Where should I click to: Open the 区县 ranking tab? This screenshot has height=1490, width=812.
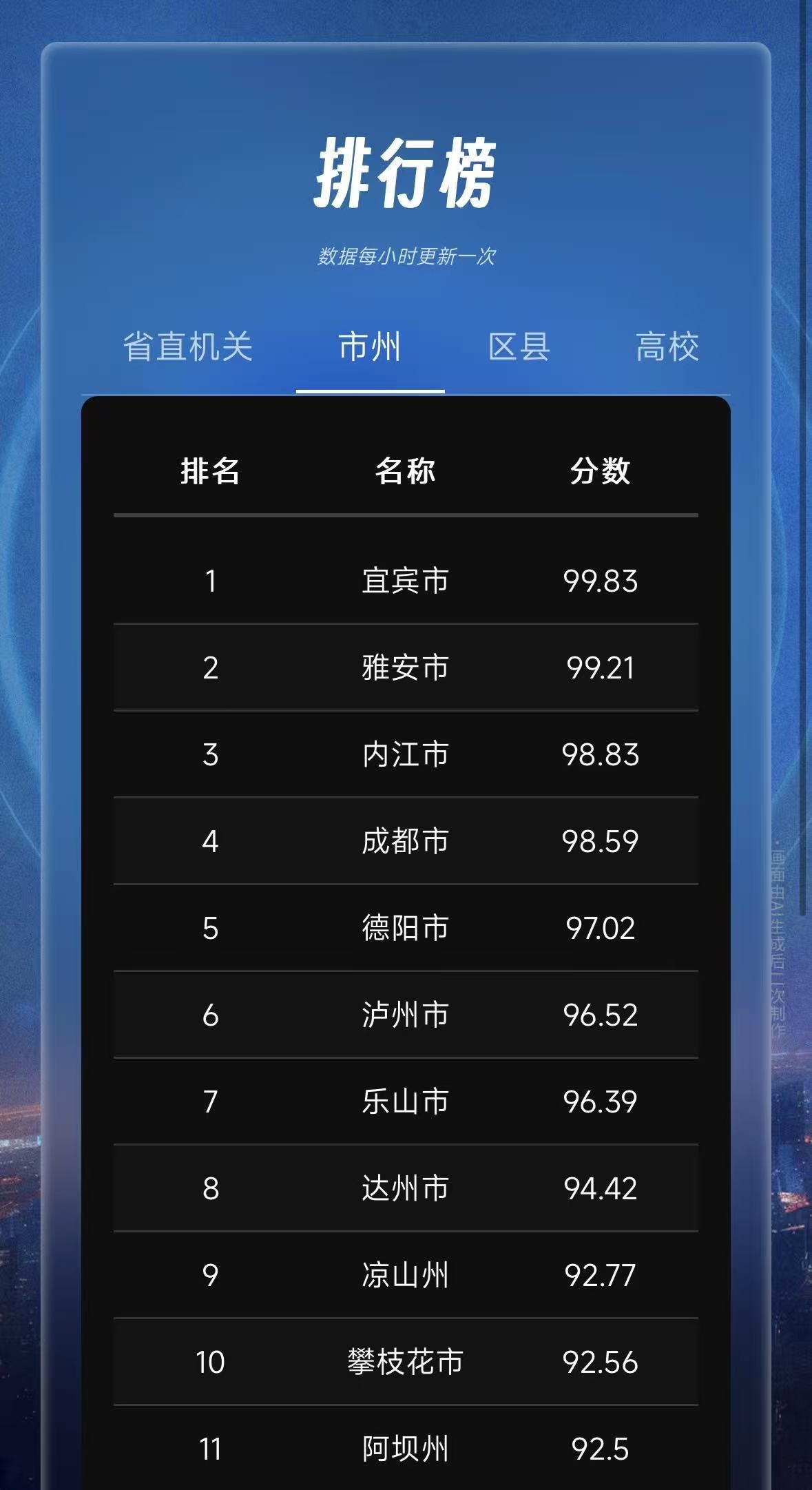pos(519,346)
